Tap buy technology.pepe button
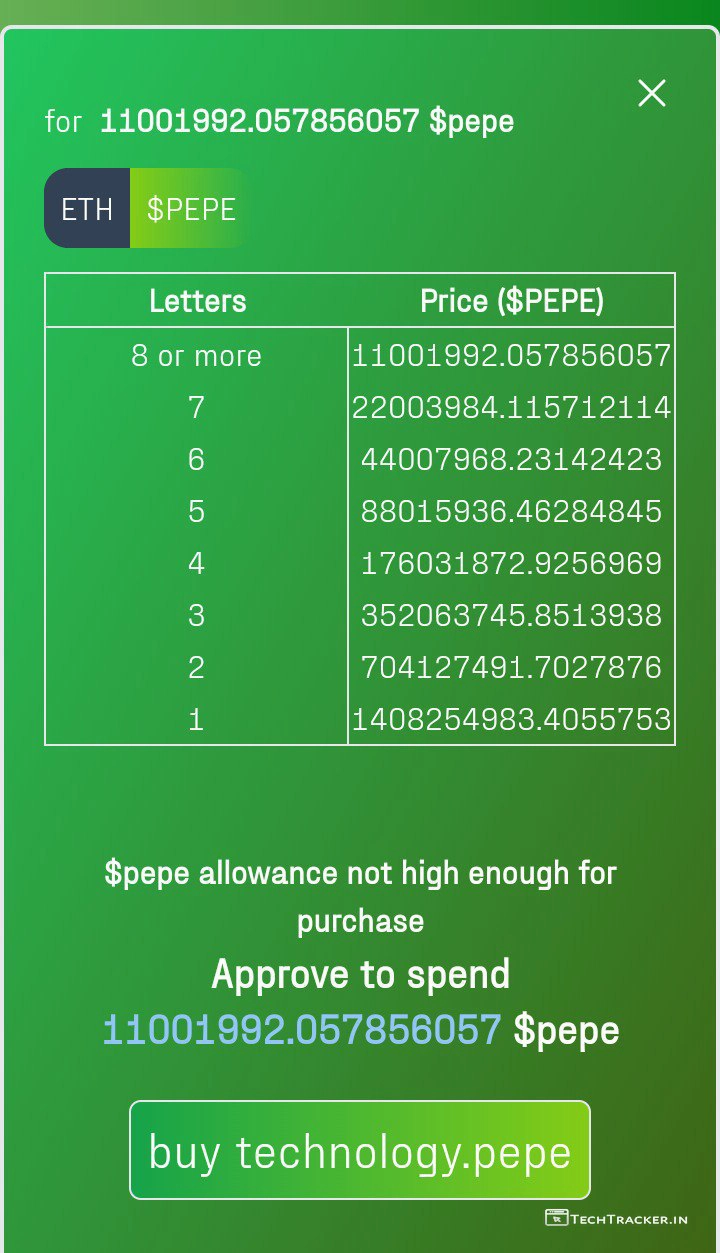The width and height of the screenshot is (720, 1253). (x=360, y=1151)
